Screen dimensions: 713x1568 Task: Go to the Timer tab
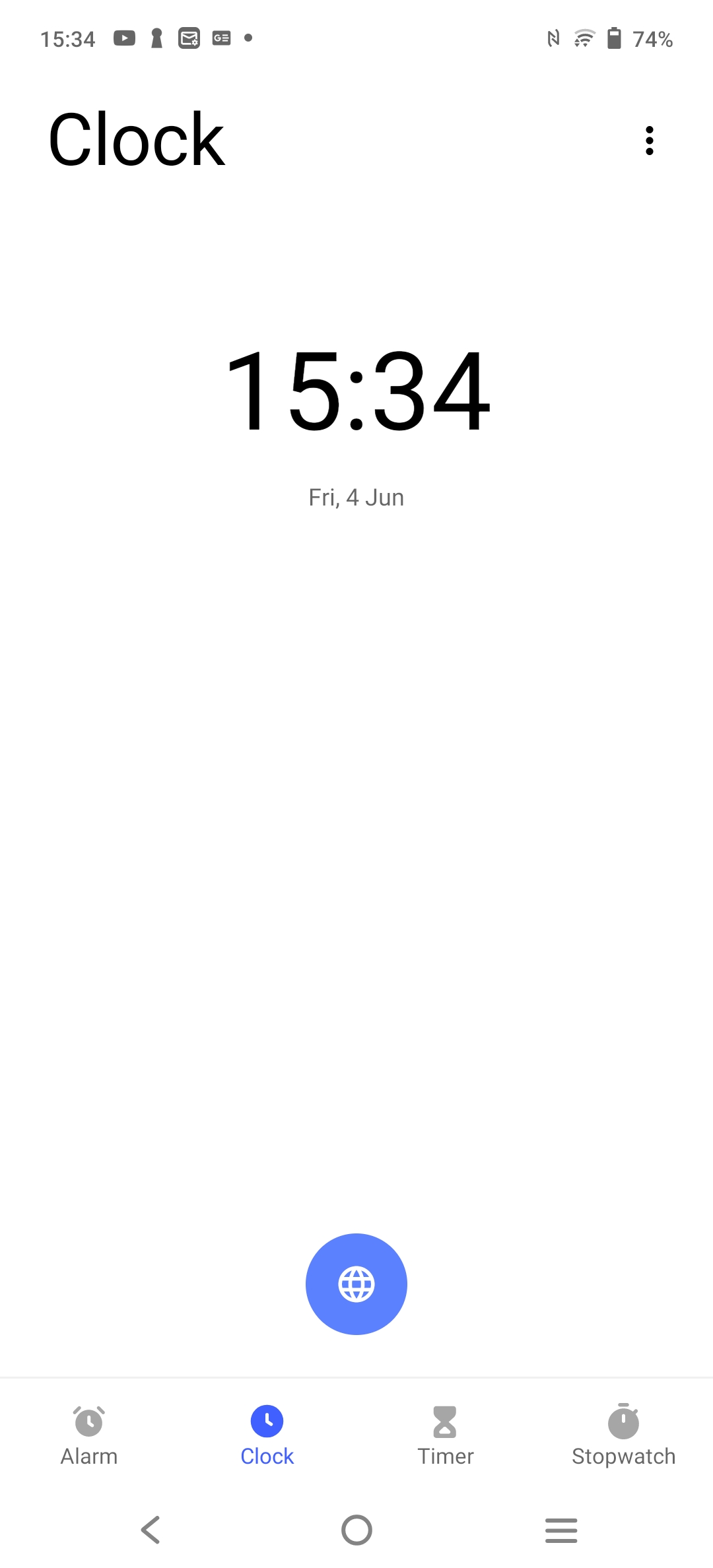(x=446, y=1436)
